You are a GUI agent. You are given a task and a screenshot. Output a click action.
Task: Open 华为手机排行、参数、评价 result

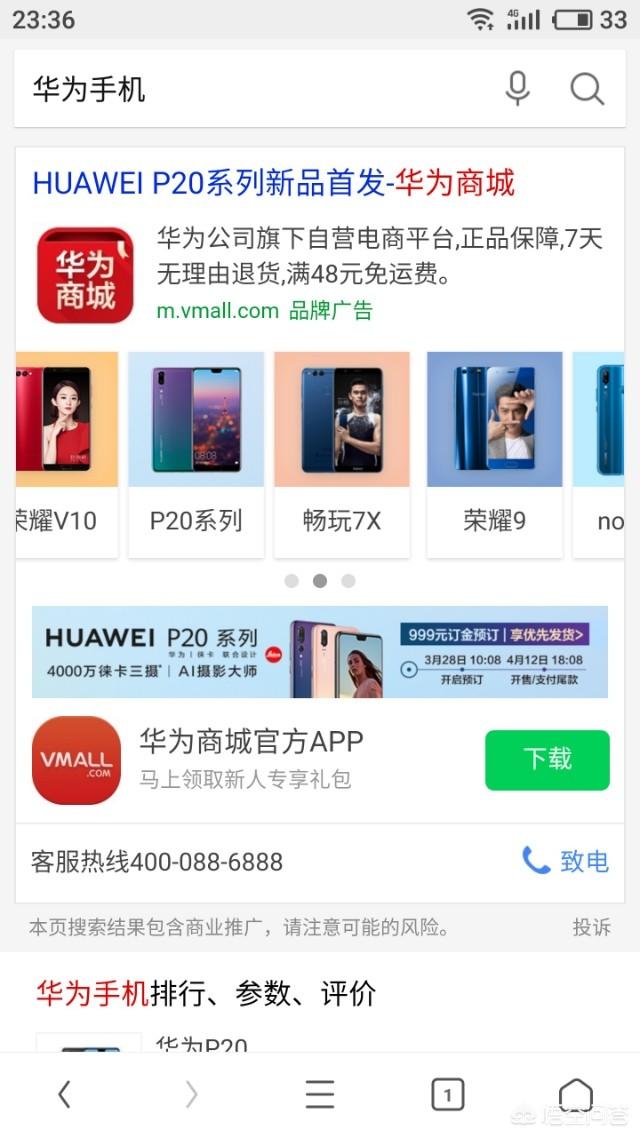click(206, 993)
